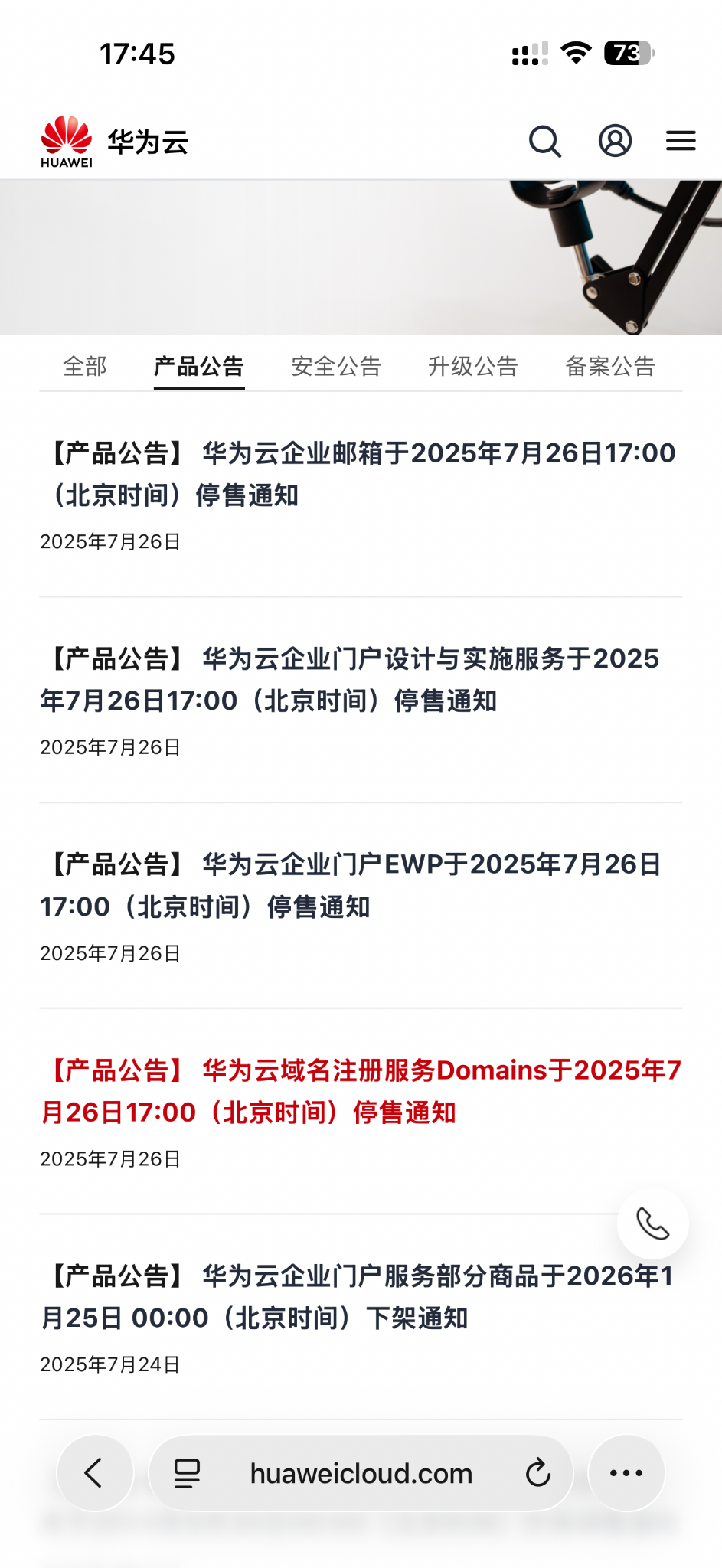Open the search icon in the header
The height and width of the screenshot is (1568, 722).
[x=544, y=142]
